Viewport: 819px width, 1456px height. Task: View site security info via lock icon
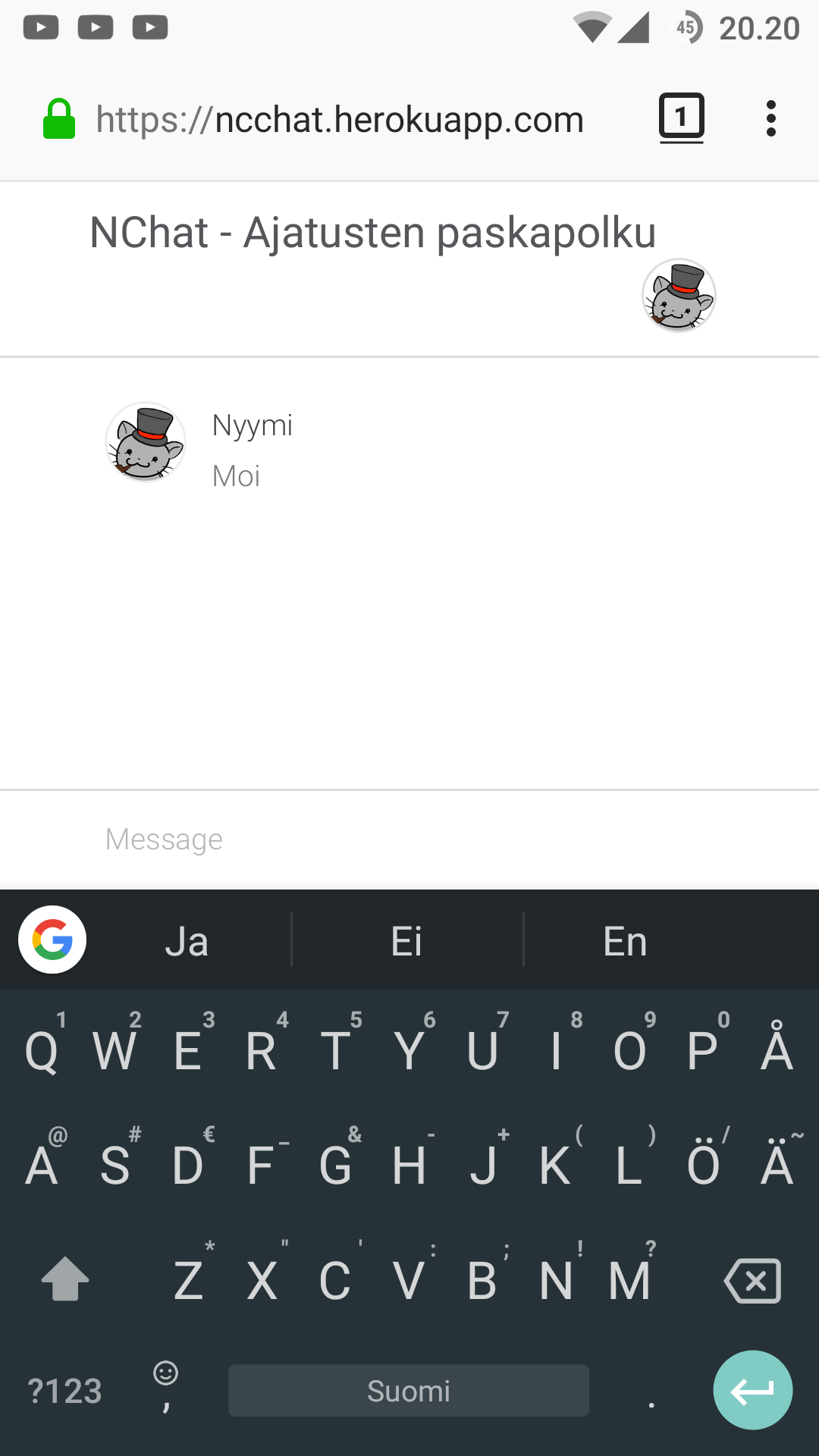point(59,120)
